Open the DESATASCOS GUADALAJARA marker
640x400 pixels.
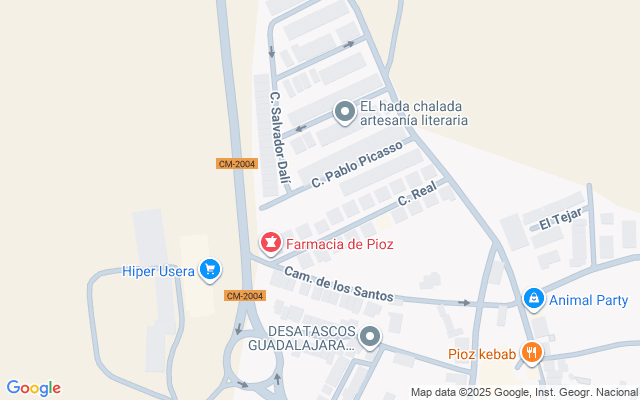371,337
